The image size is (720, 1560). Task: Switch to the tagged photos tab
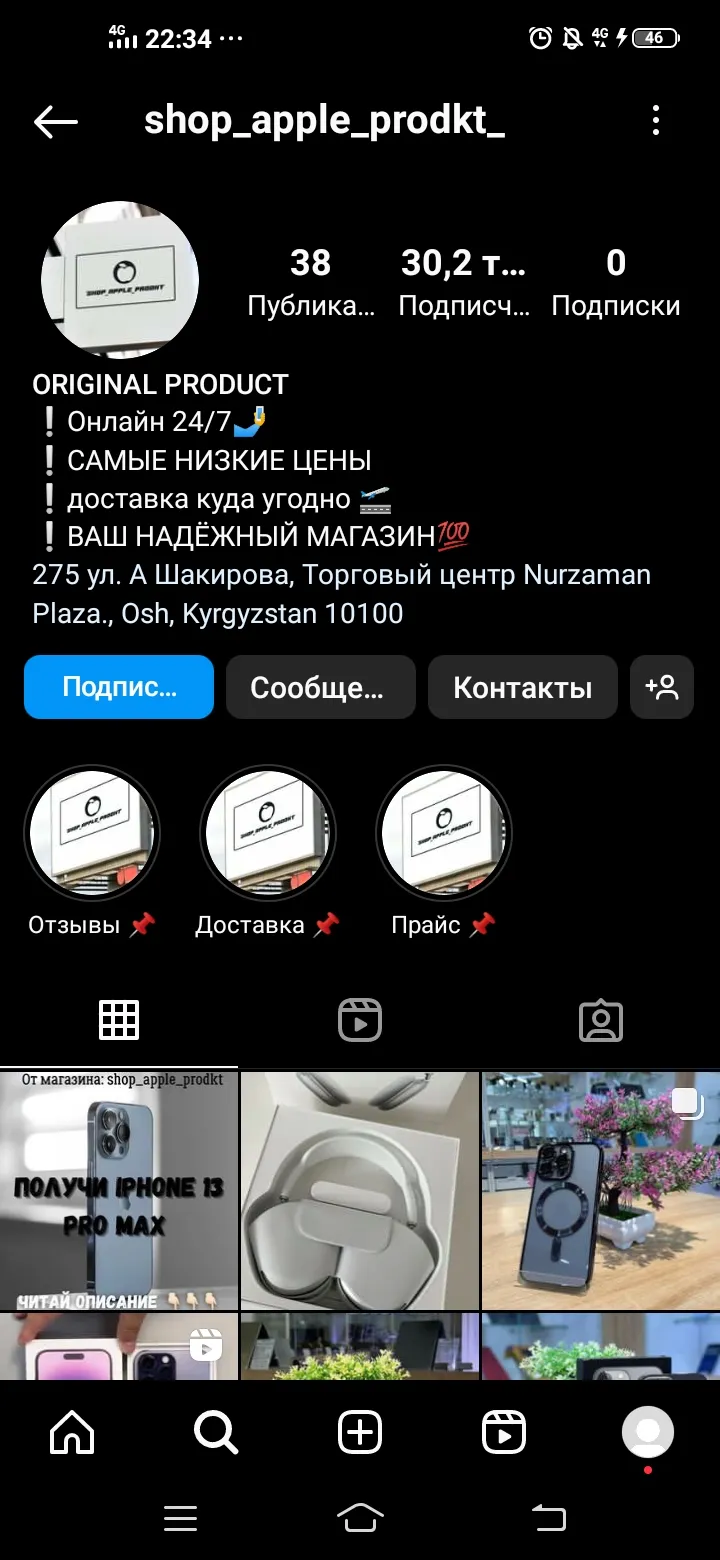point(601,1021)
